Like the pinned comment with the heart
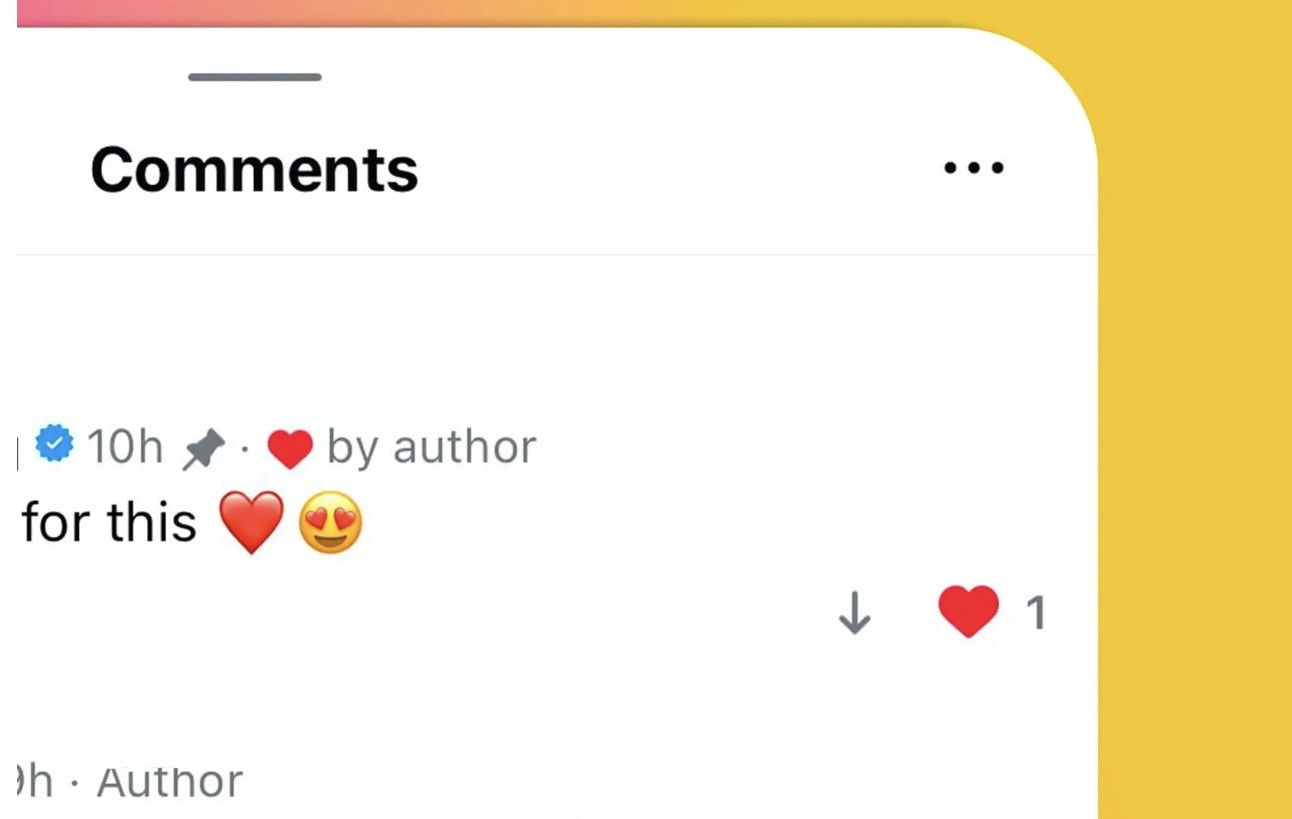Viewport: 1292px width, 819px height. point(968,612)
